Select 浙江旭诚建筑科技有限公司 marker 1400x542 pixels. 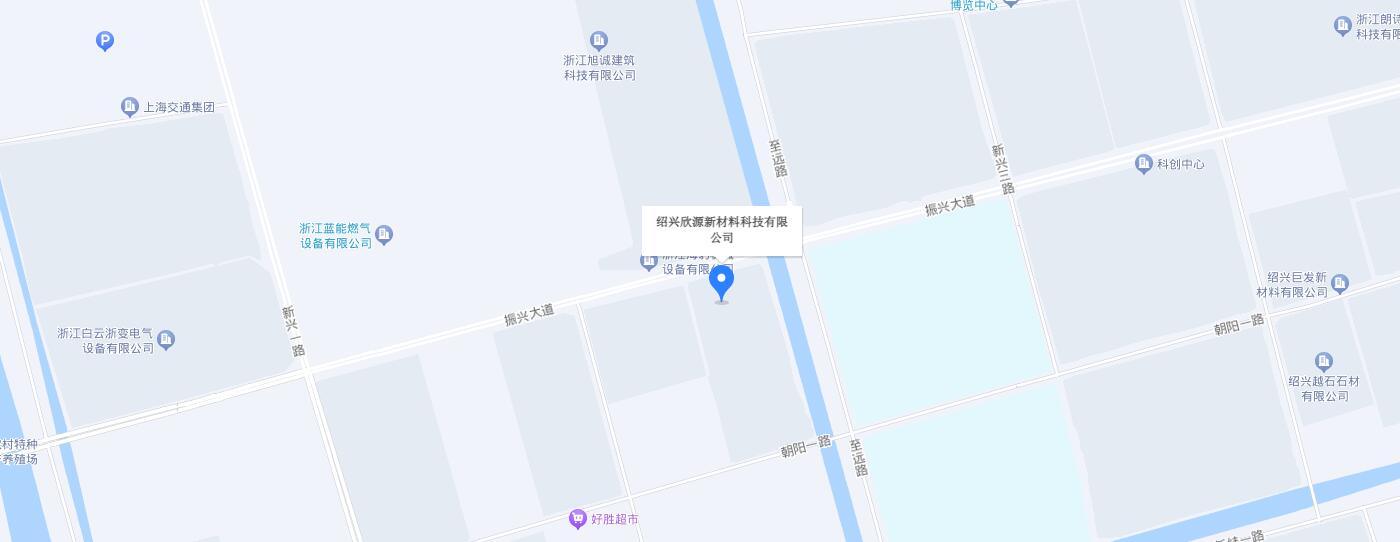pos(599,41)
